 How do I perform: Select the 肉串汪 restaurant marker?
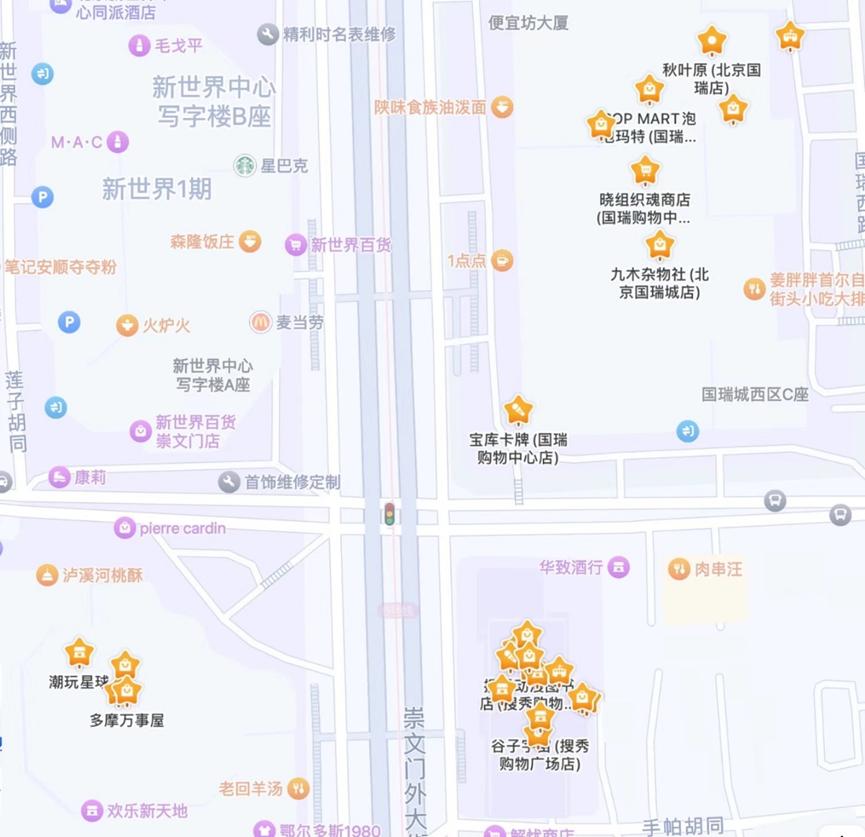click(679, 569)
